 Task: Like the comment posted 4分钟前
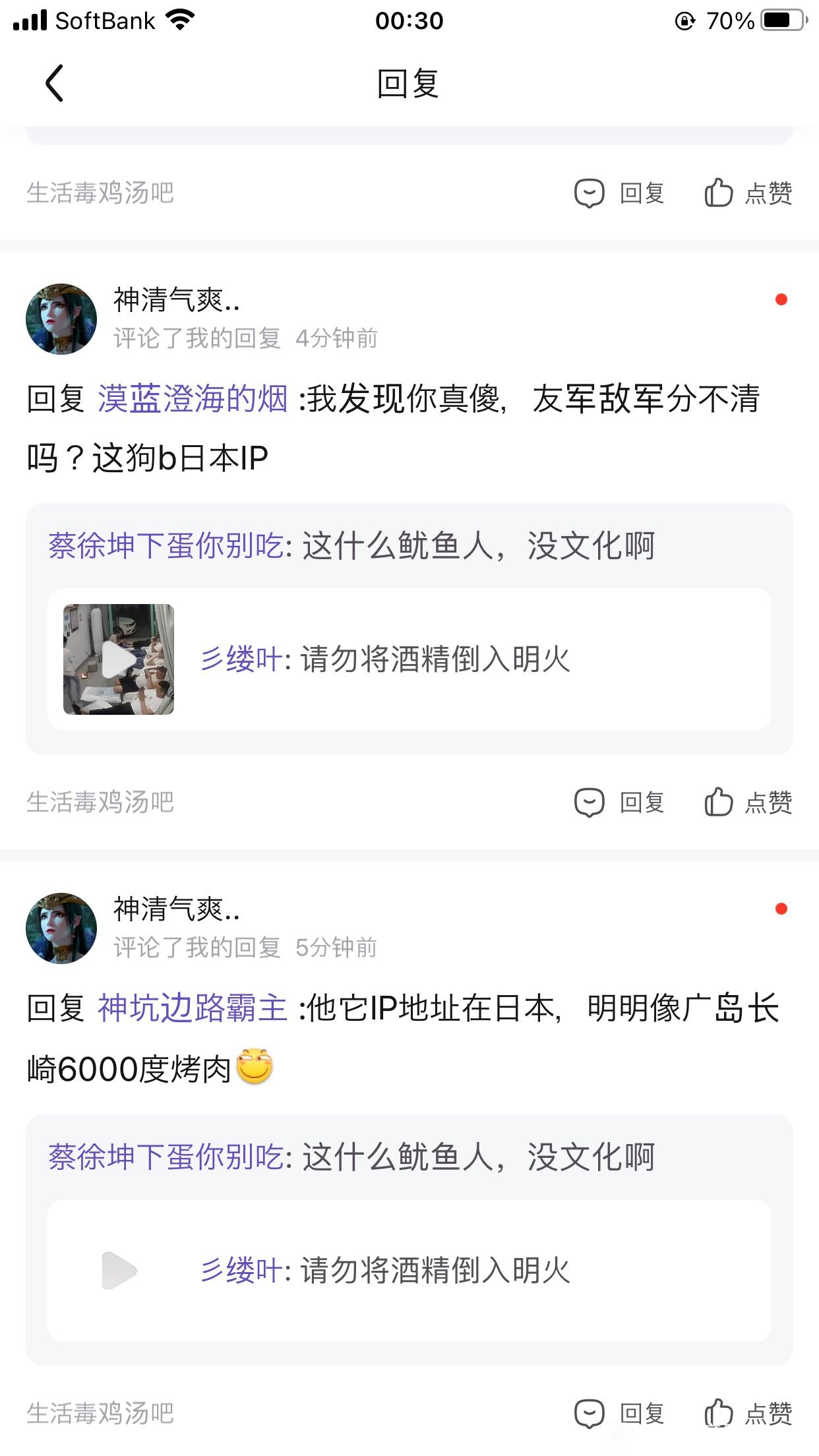pyautogui.click(x=748, y=803)
